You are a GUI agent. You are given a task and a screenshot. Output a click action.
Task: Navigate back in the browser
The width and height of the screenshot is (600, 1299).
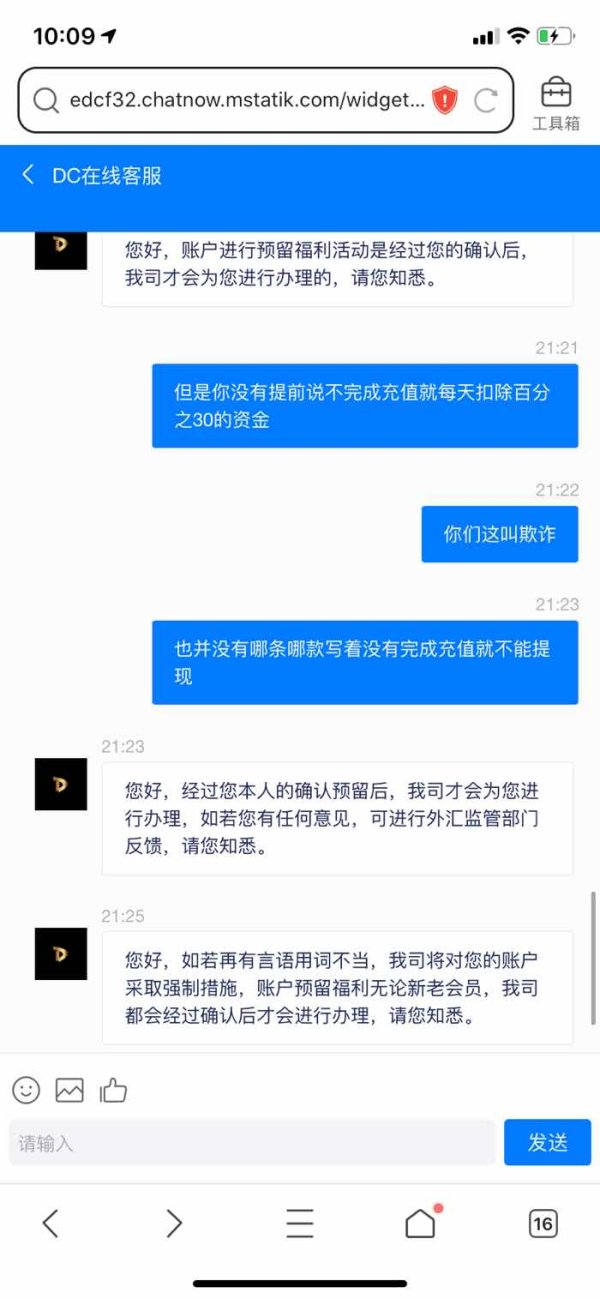[51, 1223]
